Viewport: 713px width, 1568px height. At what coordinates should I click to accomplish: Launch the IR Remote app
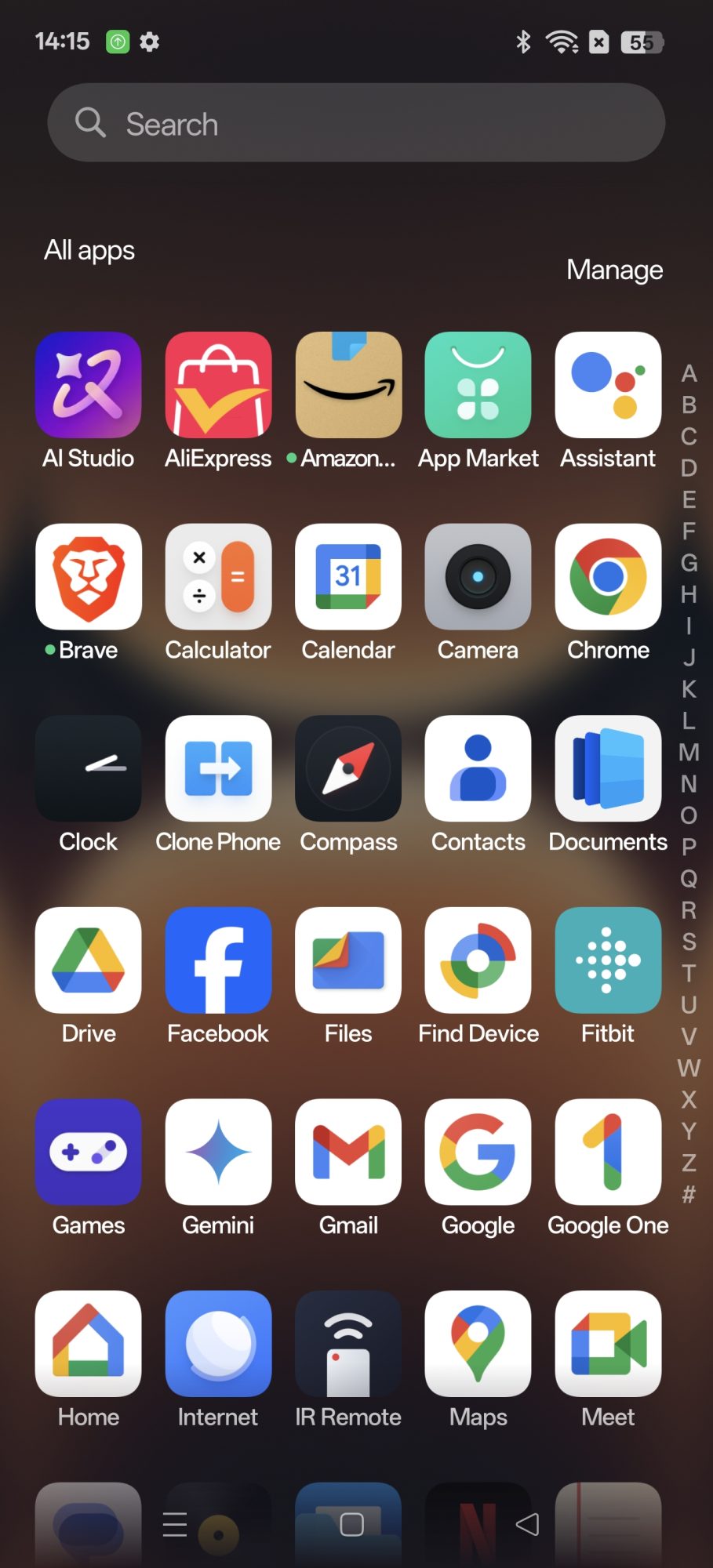click(348, 1344)
